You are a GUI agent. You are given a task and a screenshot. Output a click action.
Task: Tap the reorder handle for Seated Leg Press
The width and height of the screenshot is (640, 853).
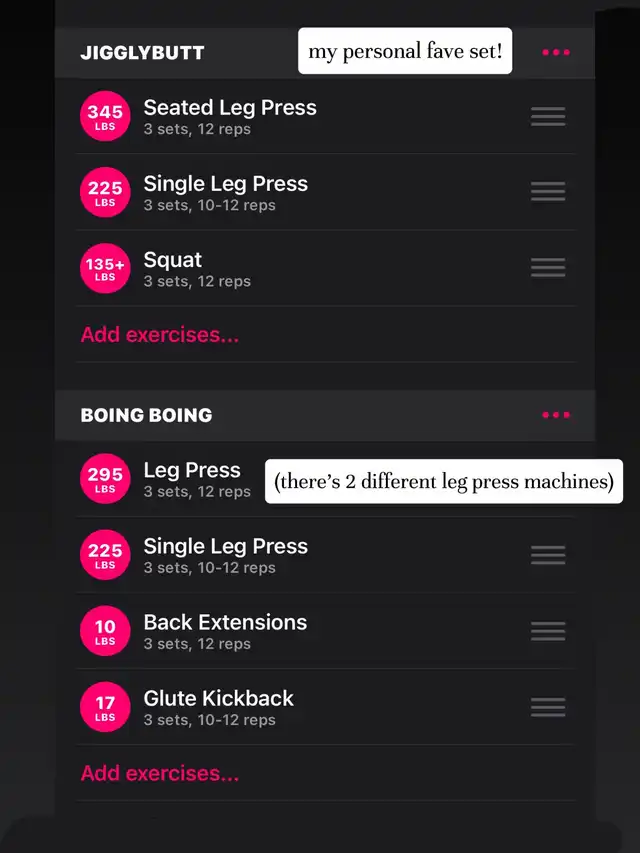pos(548,116)
